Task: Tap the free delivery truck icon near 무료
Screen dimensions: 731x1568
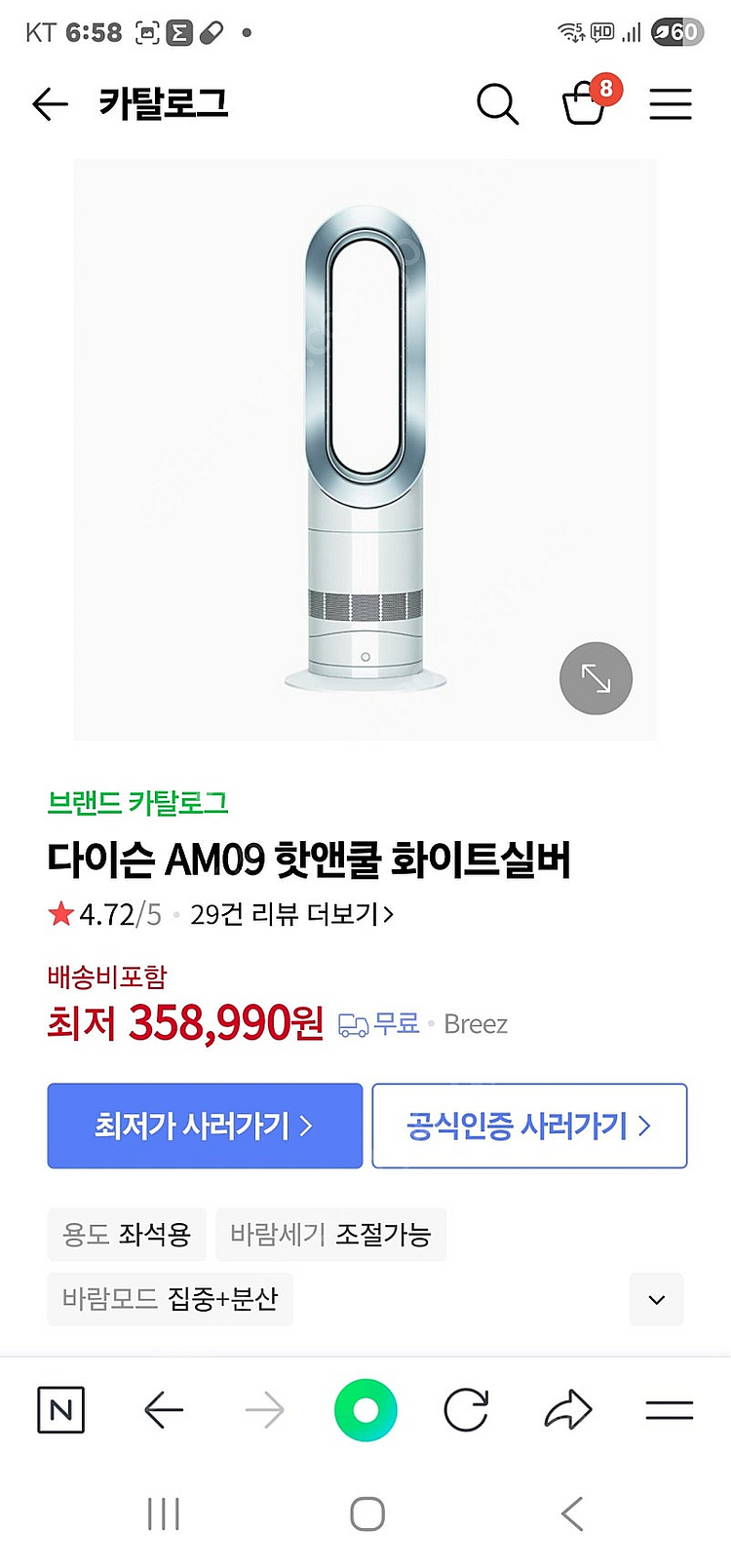Action: point(353,1024)
